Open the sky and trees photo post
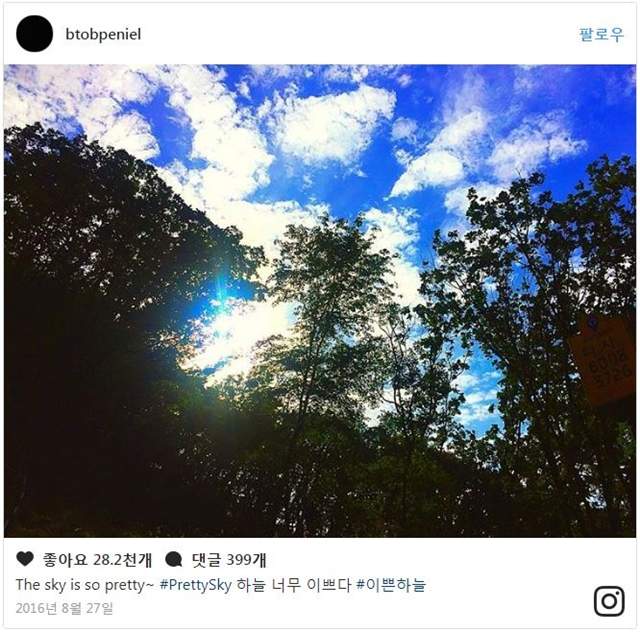 coord(320,300)
